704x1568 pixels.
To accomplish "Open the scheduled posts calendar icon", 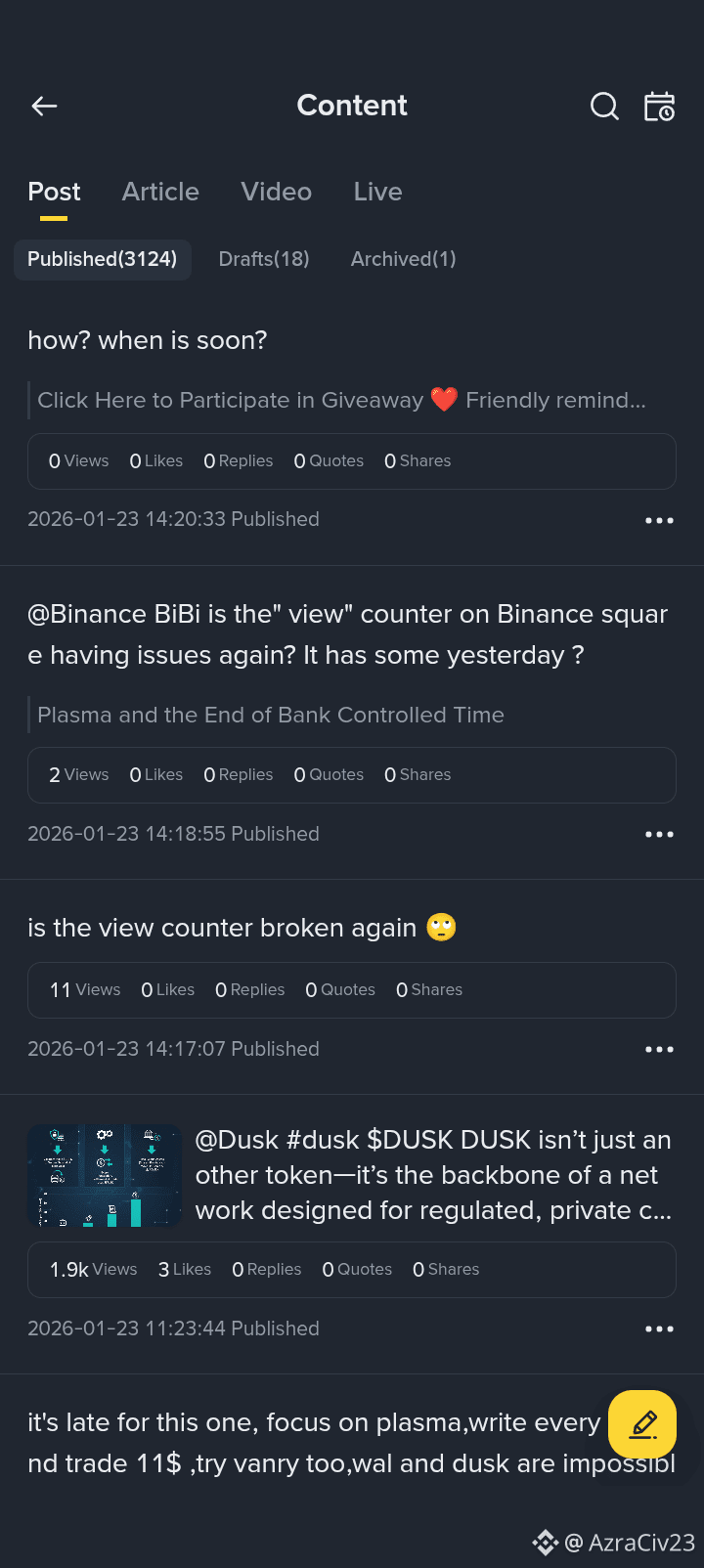I will [x=659, y=107].
